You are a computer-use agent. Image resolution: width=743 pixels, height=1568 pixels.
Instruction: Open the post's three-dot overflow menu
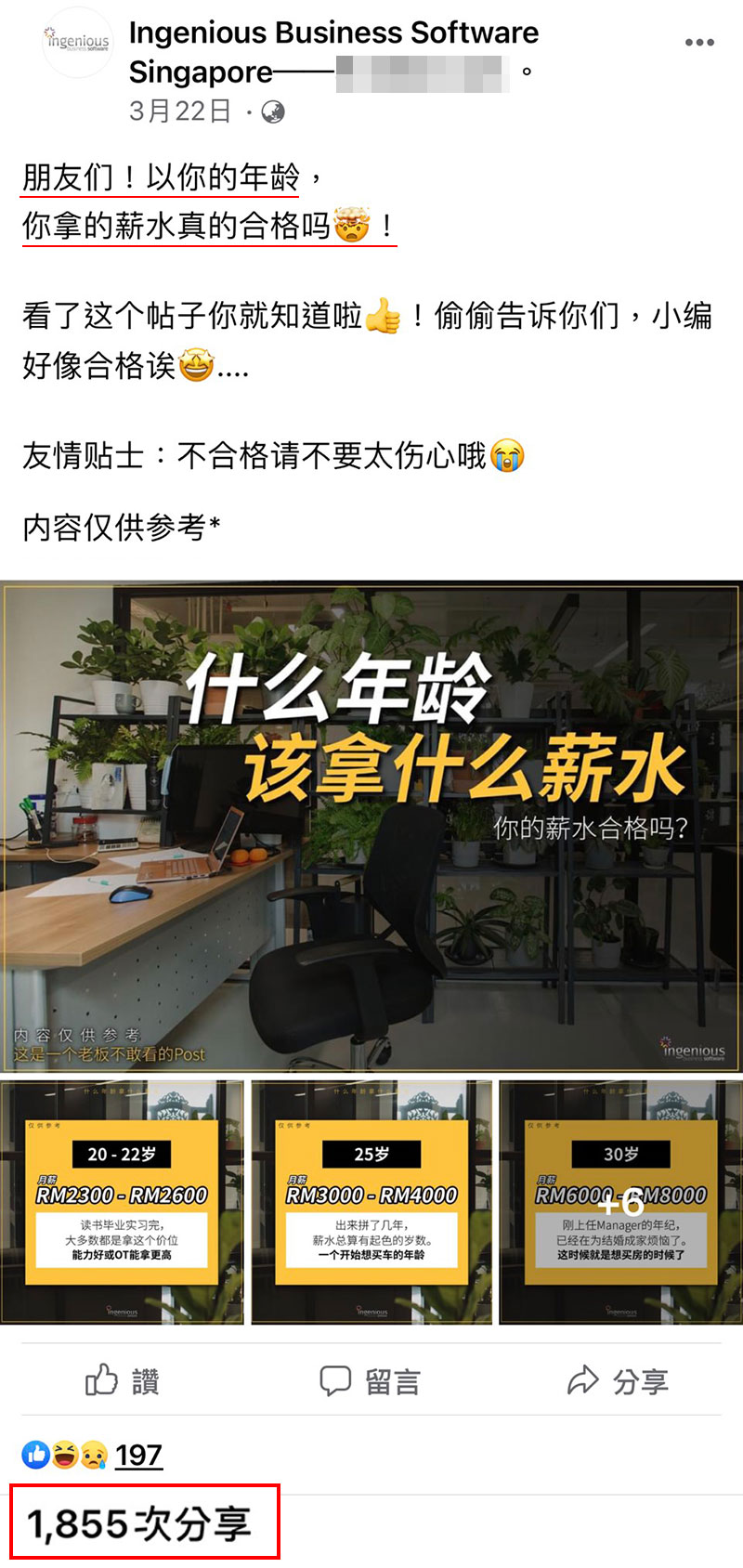pyautogui.click(x=699, y=43)
